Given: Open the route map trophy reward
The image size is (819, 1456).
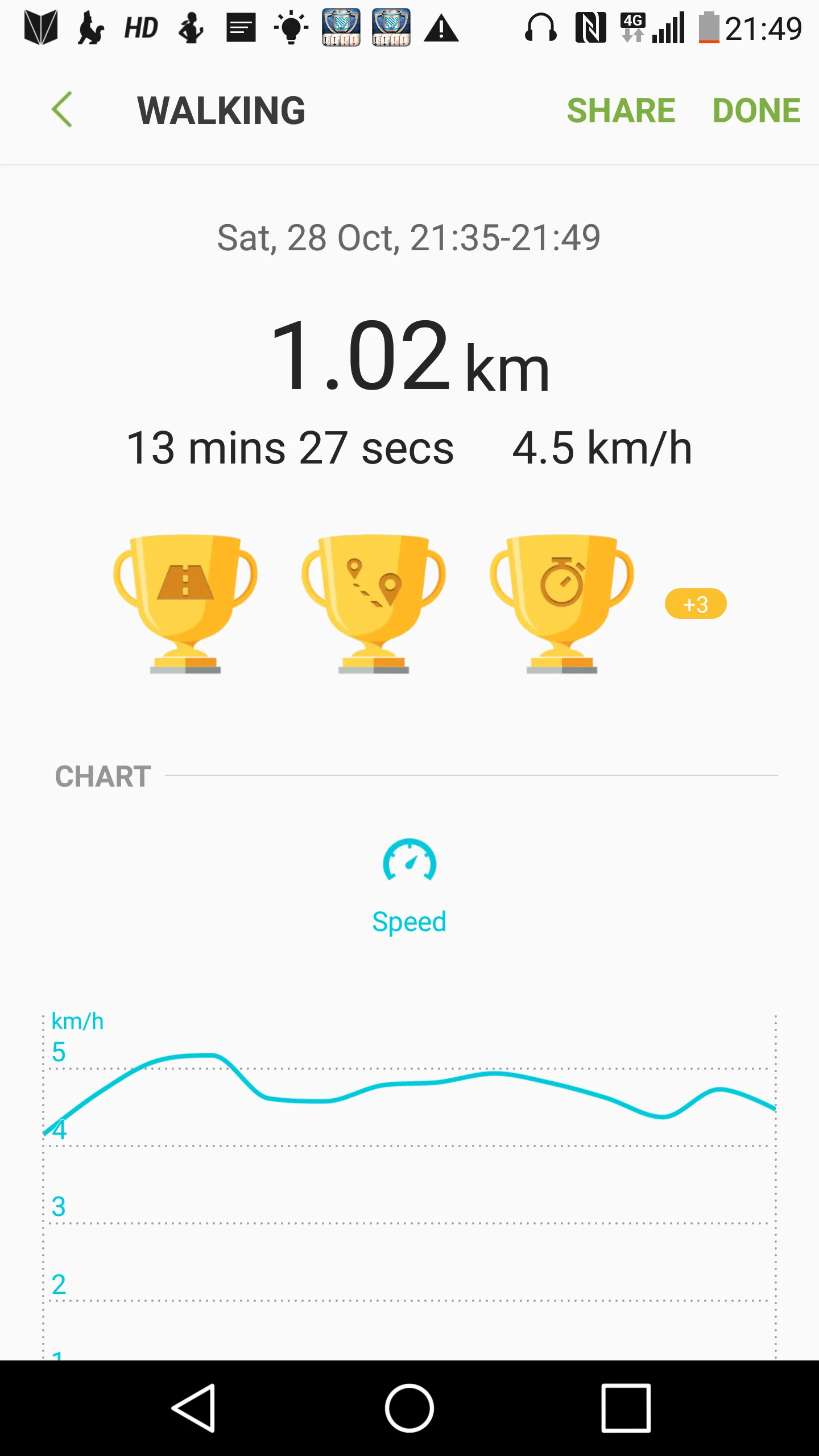Looking at the screenshot, I should pyautogui.click(x=374, y=604).
